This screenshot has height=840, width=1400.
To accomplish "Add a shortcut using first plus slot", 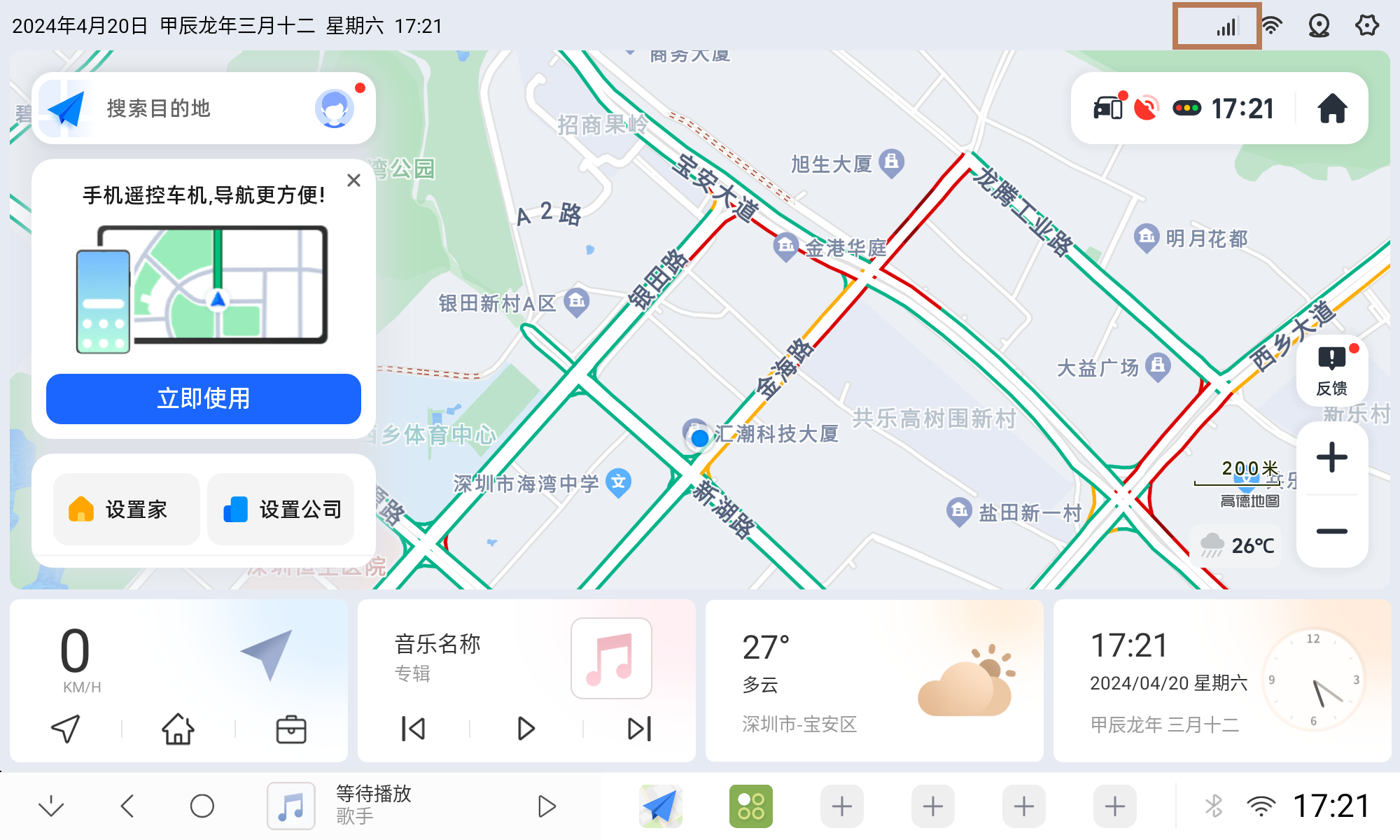I will tap(841, 806).
